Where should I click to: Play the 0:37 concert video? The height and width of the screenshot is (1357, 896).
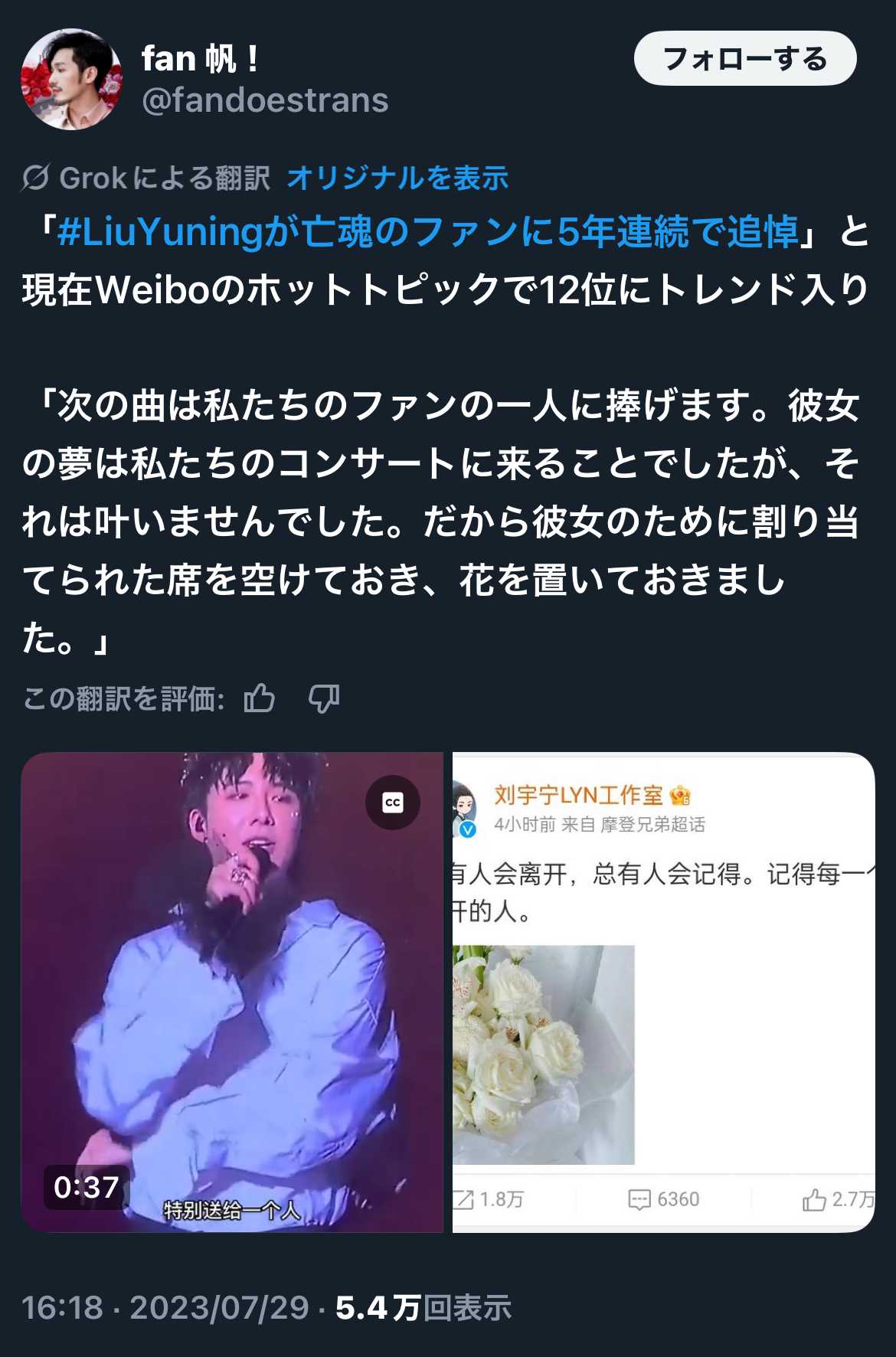tap(231, 992)
